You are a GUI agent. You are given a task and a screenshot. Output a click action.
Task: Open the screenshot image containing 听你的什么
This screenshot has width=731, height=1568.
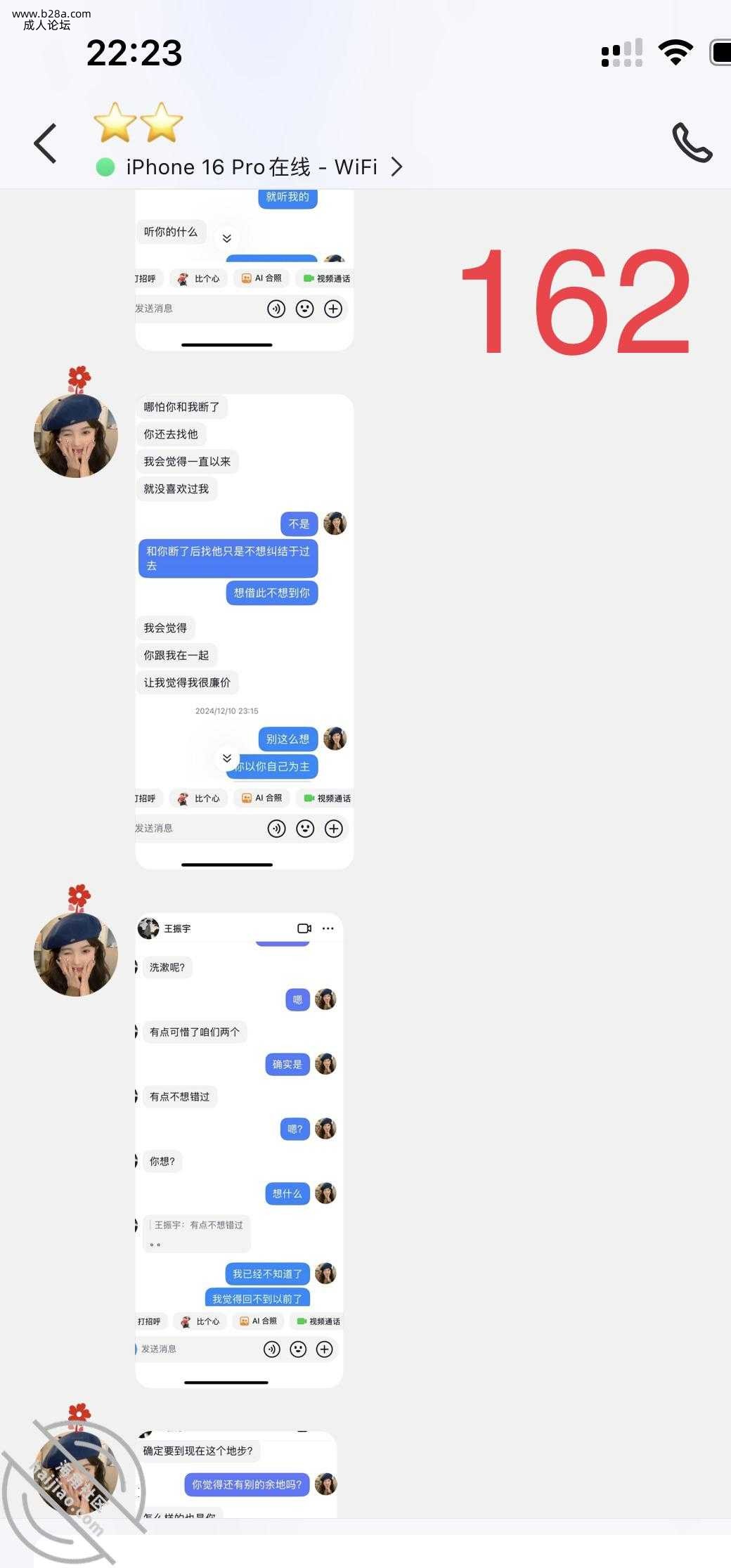point(244,271)
